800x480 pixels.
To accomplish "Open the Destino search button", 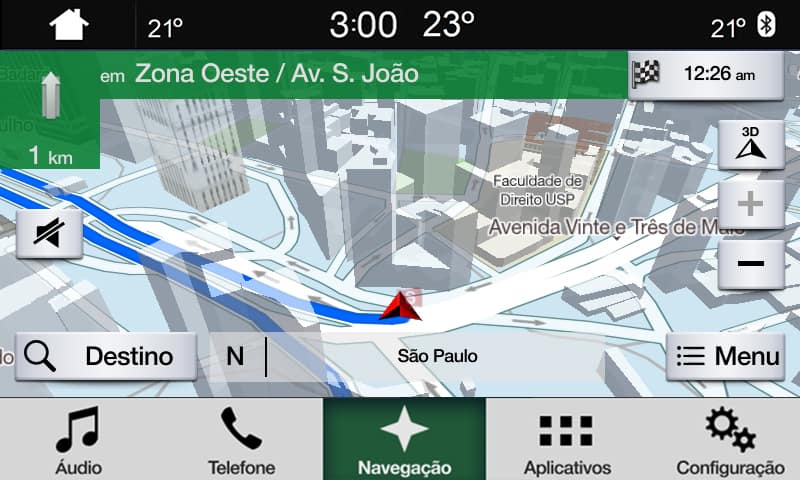I will [x=106, y=356].
